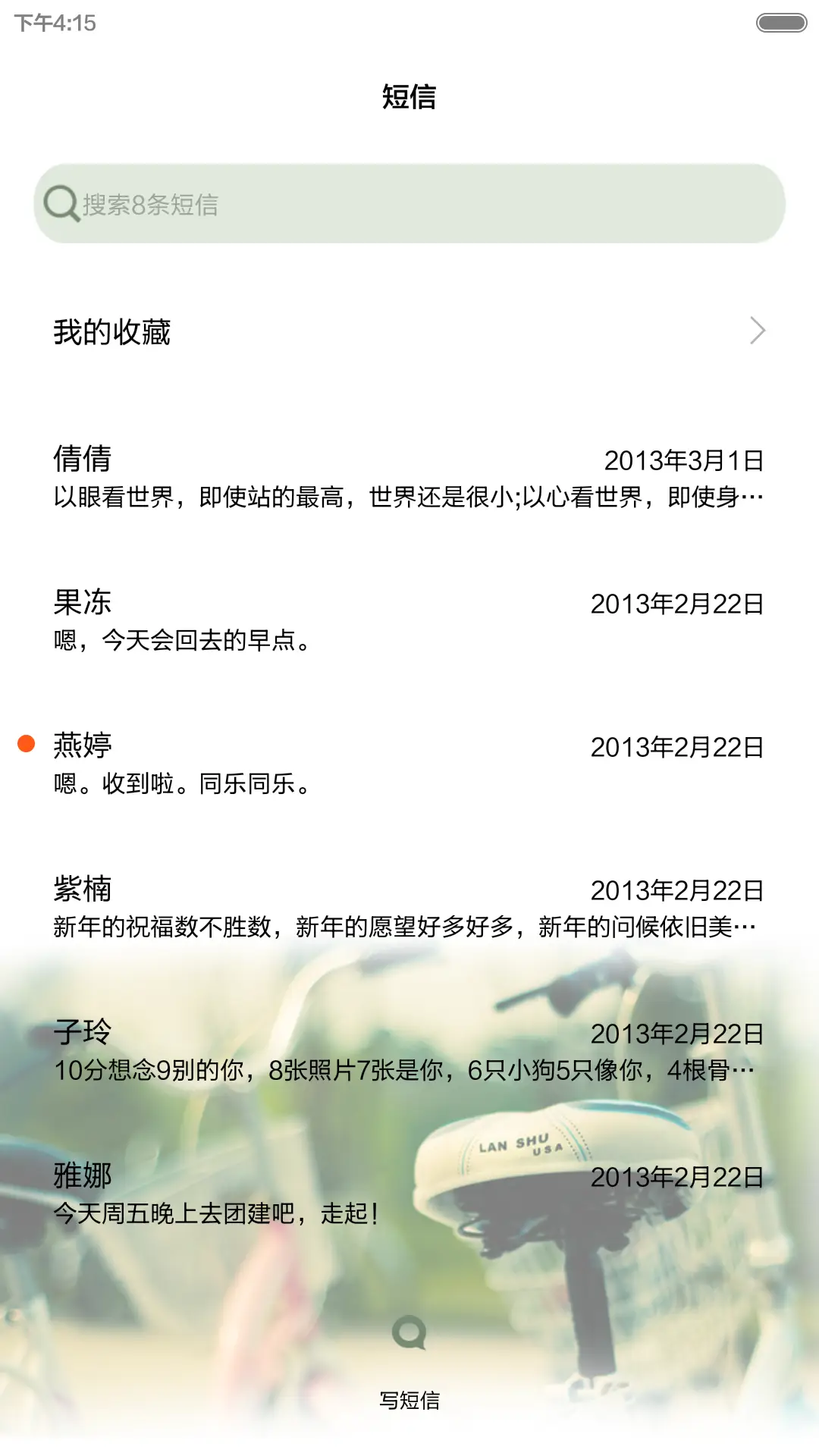Expand 我的收藏 with the right chevron
Image resolution: width=819 pixels, height=1456 pixels.
click(x=758, y=331)
